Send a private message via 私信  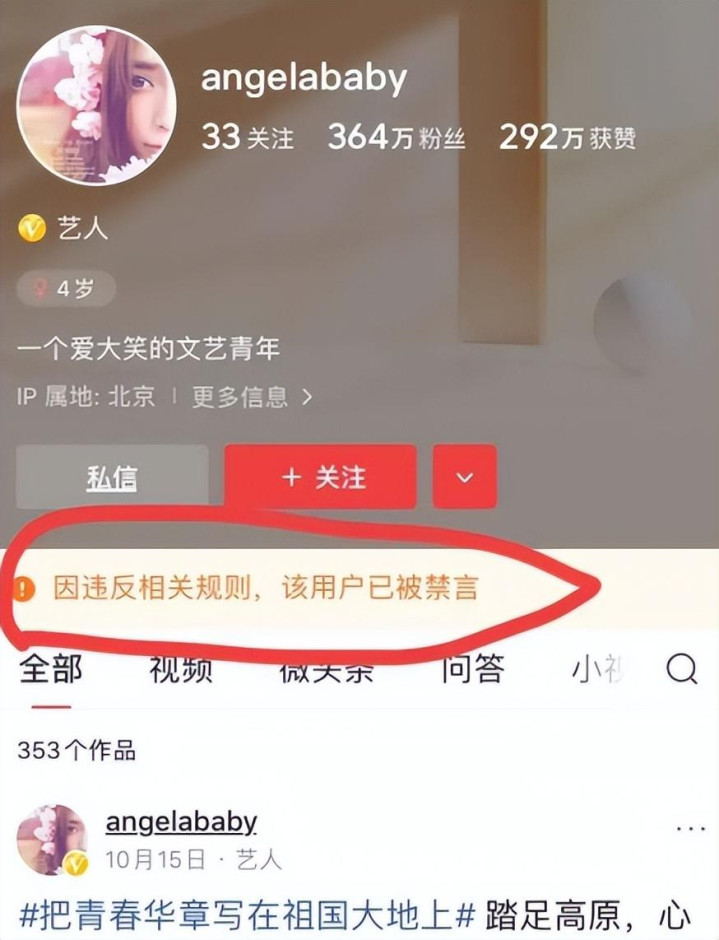(112, 477)
